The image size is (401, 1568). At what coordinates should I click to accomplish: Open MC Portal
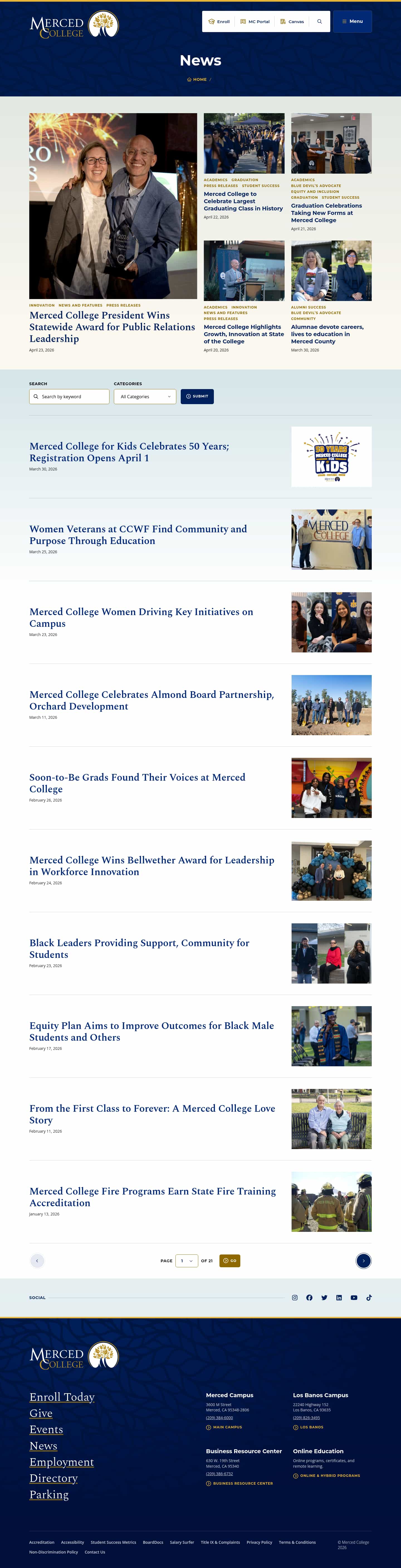(255, 21)
